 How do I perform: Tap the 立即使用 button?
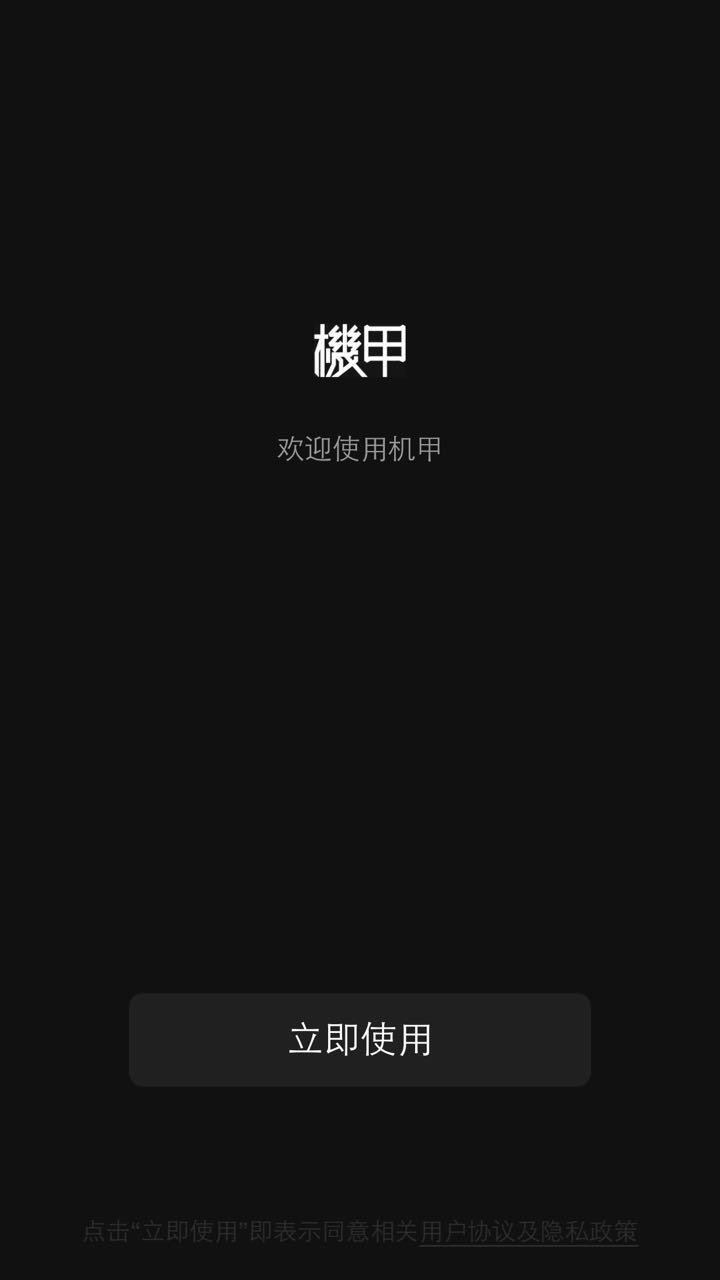point(360,1039)
